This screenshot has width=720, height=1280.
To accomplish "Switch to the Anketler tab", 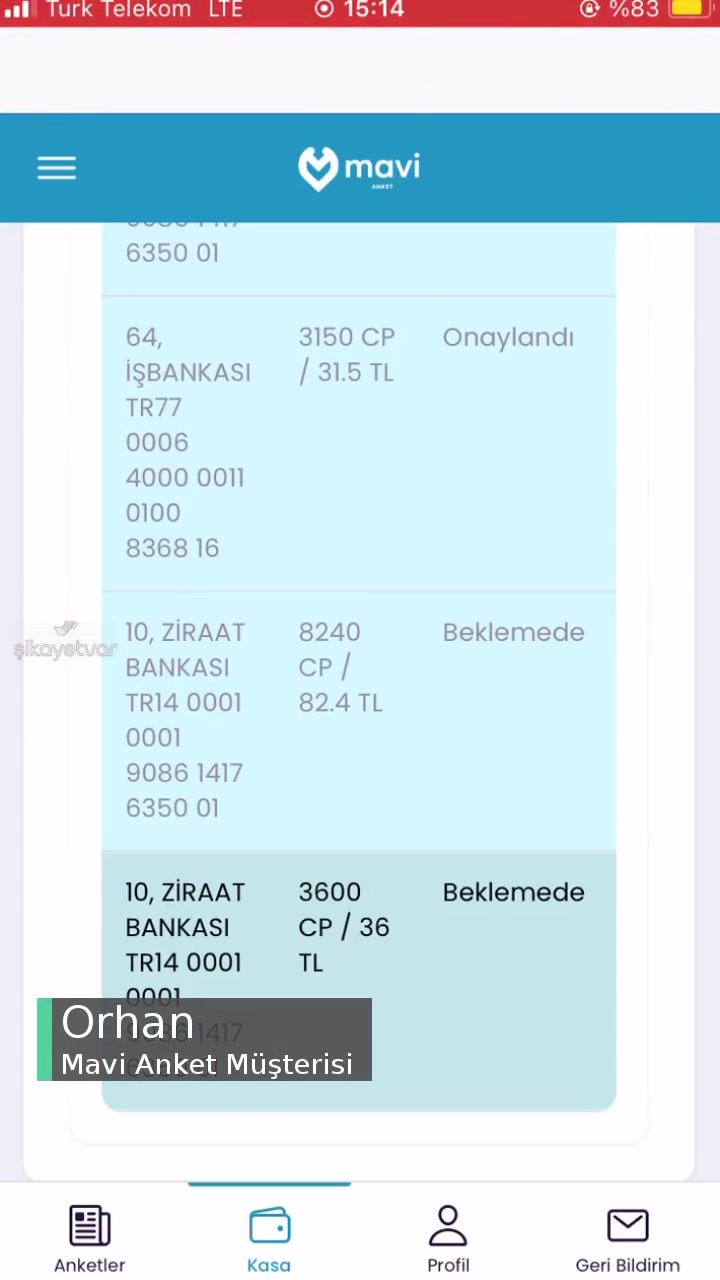I will 89,1238.
